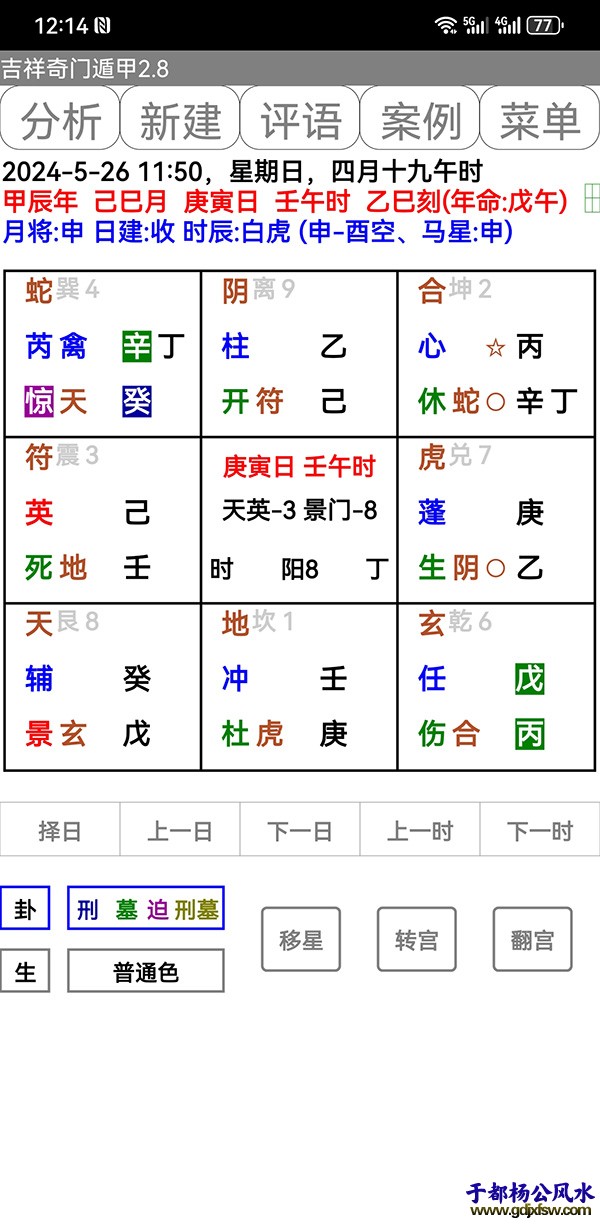600x1224 pixels.
Task: Switch to the previous hour 上一时
Action: coord(420,830)
